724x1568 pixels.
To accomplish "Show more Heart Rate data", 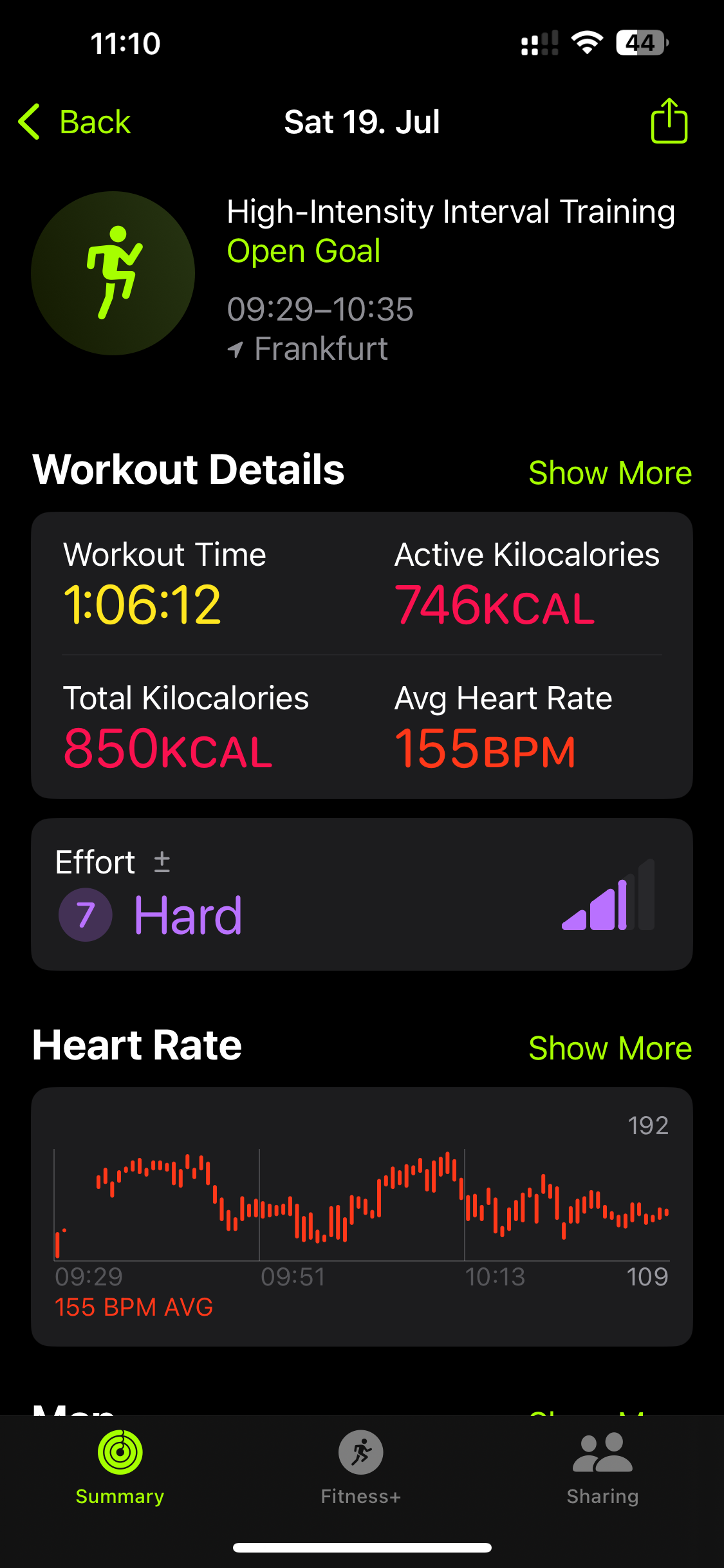I will [609, 1049].
